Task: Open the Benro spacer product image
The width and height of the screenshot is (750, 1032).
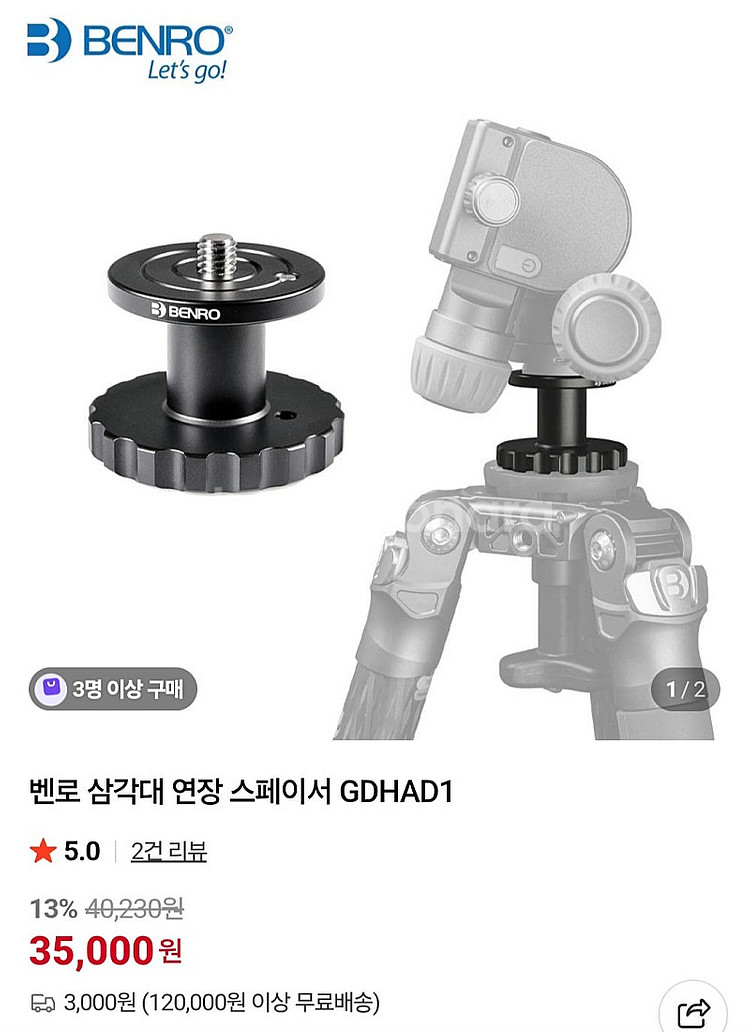Action: 375,420
